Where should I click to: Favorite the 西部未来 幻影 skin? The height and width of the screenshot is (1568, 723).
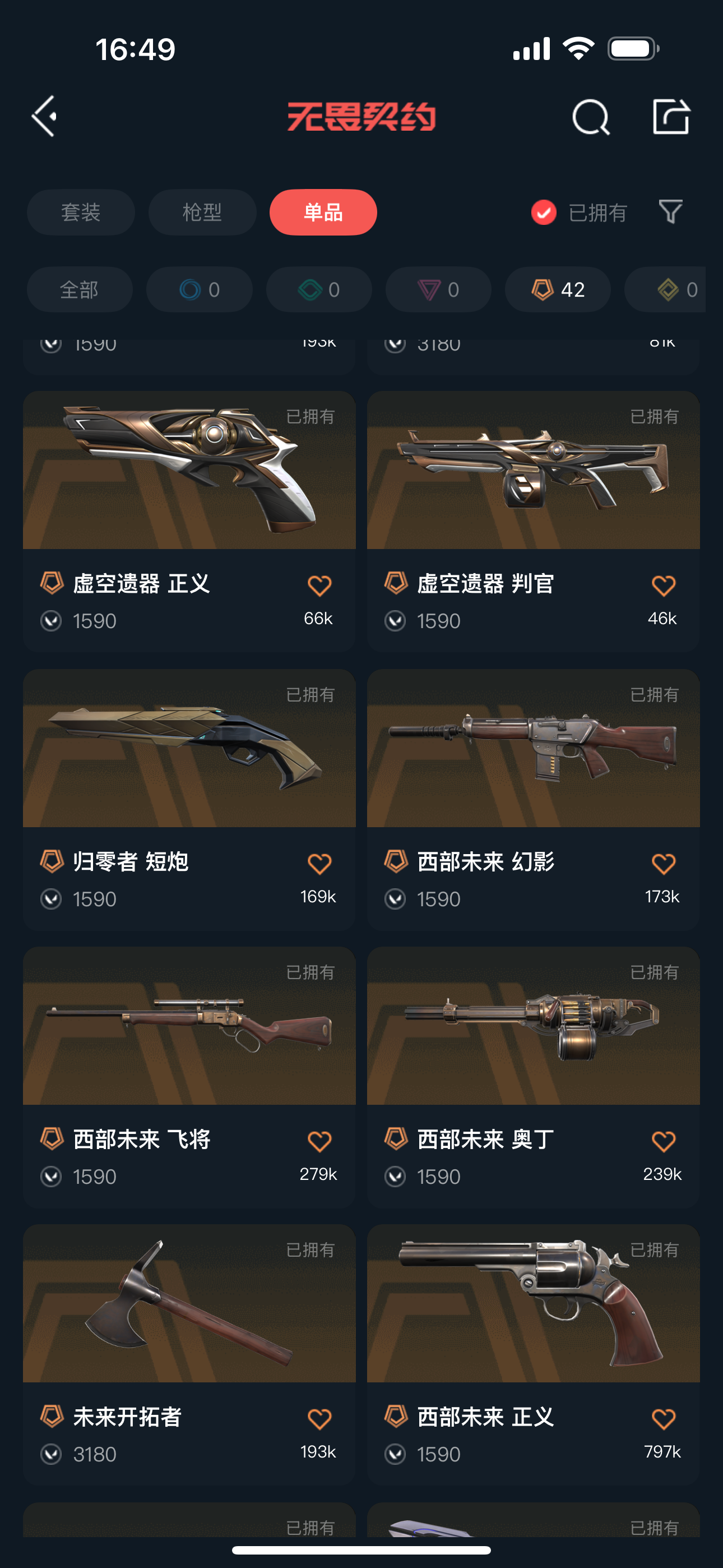click(x=662, y=863)
